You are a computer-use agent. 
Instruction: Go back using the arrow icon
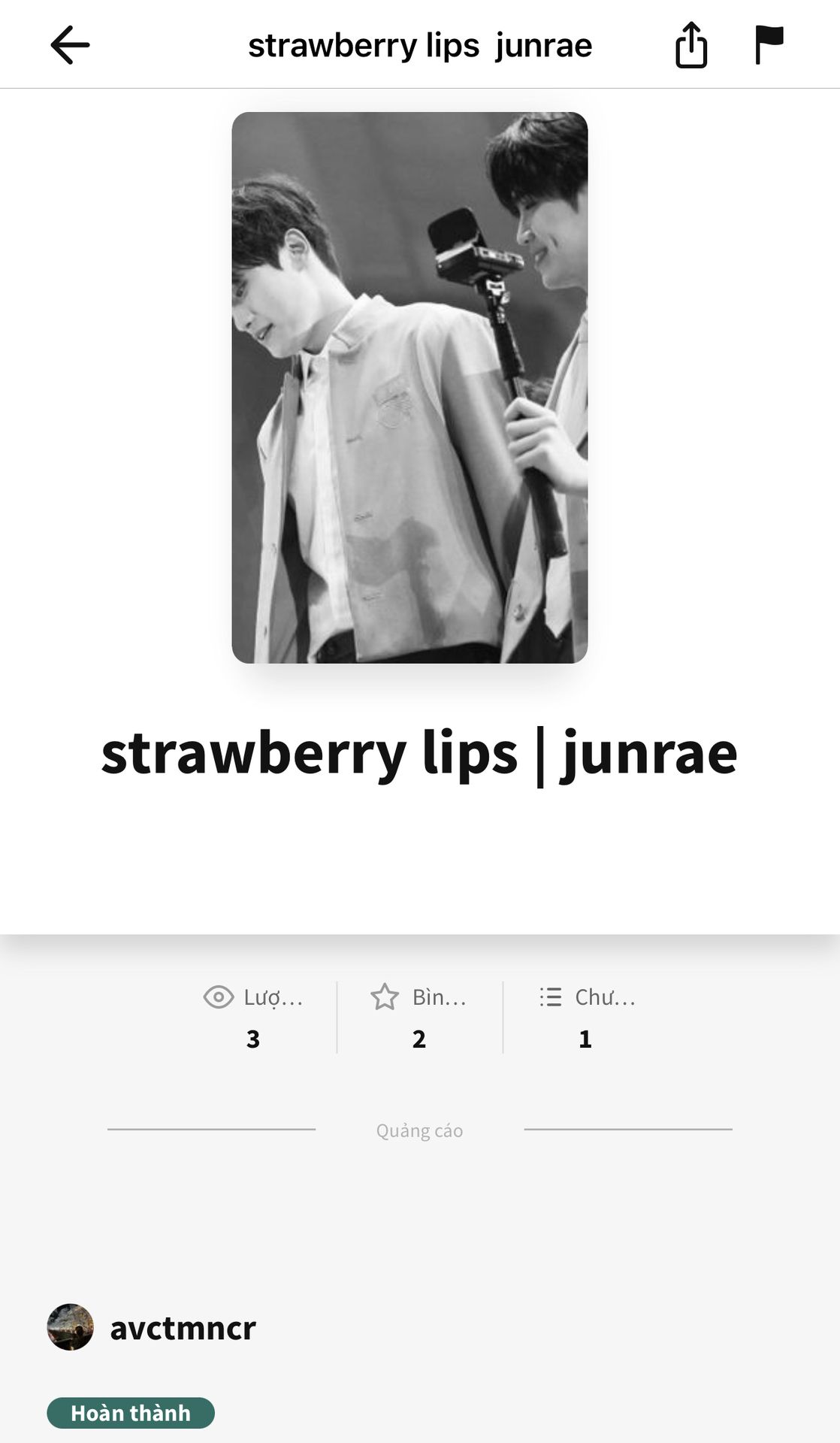pos(70,45)
